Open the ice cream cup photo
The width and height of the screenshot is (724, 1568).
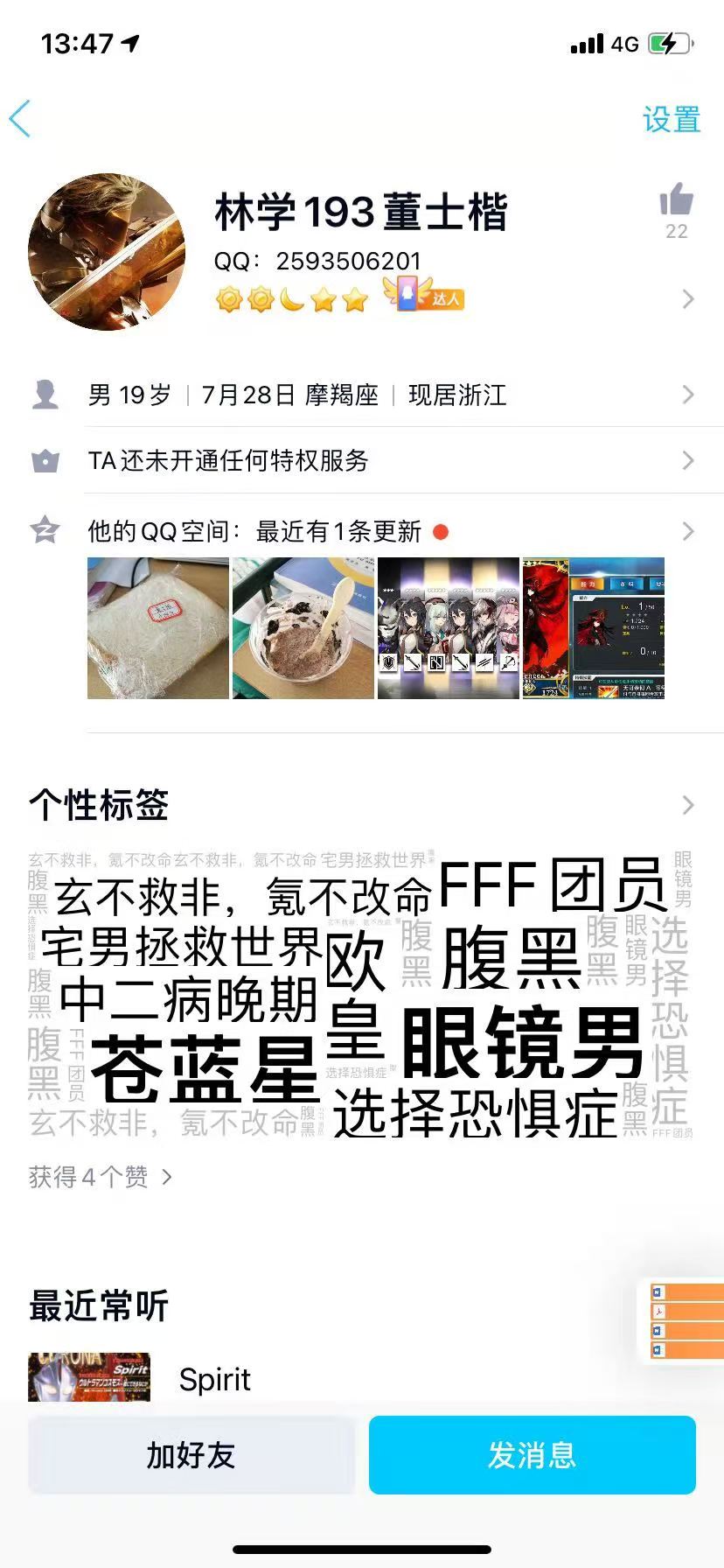(x=303, y=628)
